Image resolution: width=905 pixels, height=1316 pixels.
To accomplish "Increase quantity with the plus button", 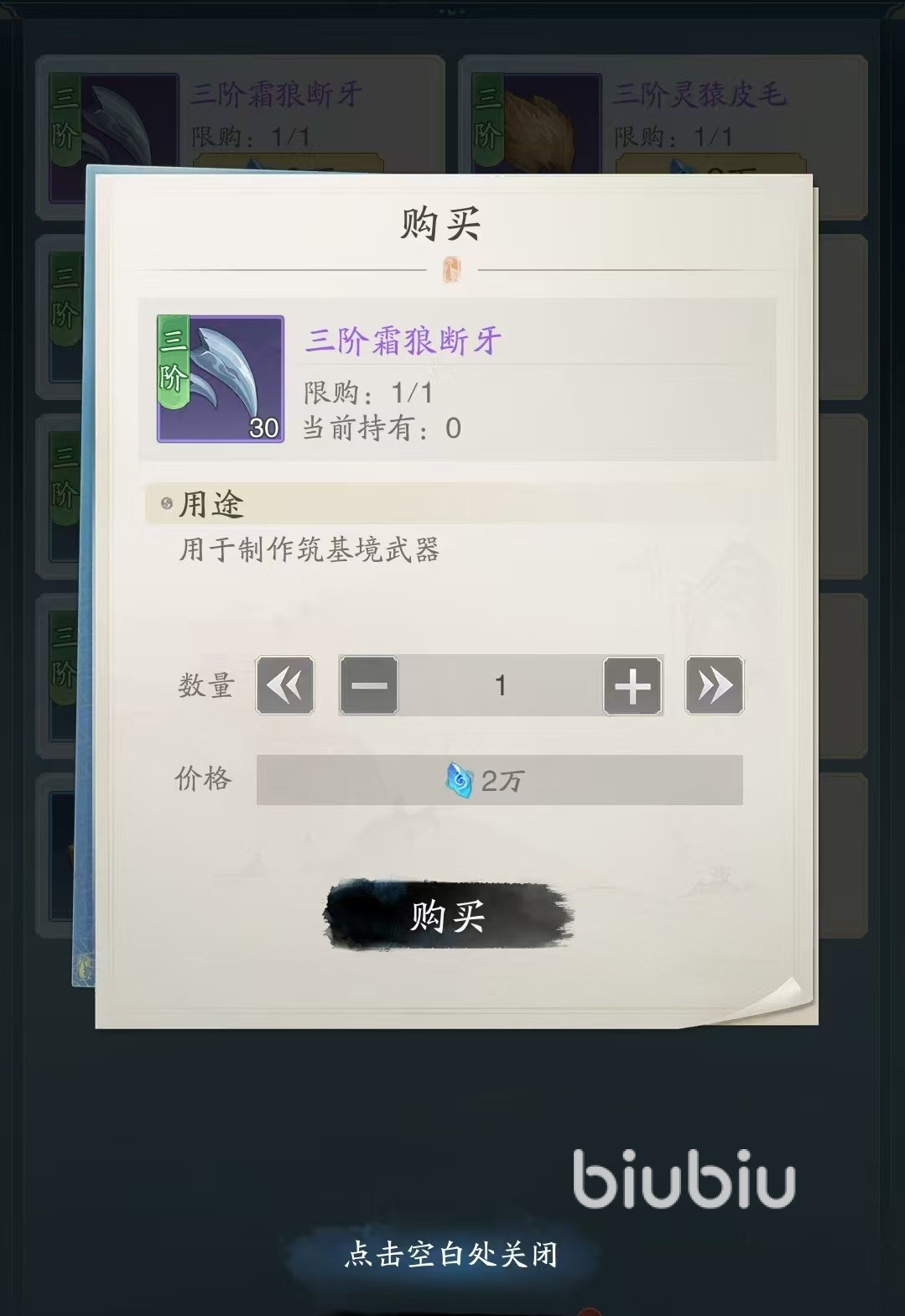I will (632, 686).
